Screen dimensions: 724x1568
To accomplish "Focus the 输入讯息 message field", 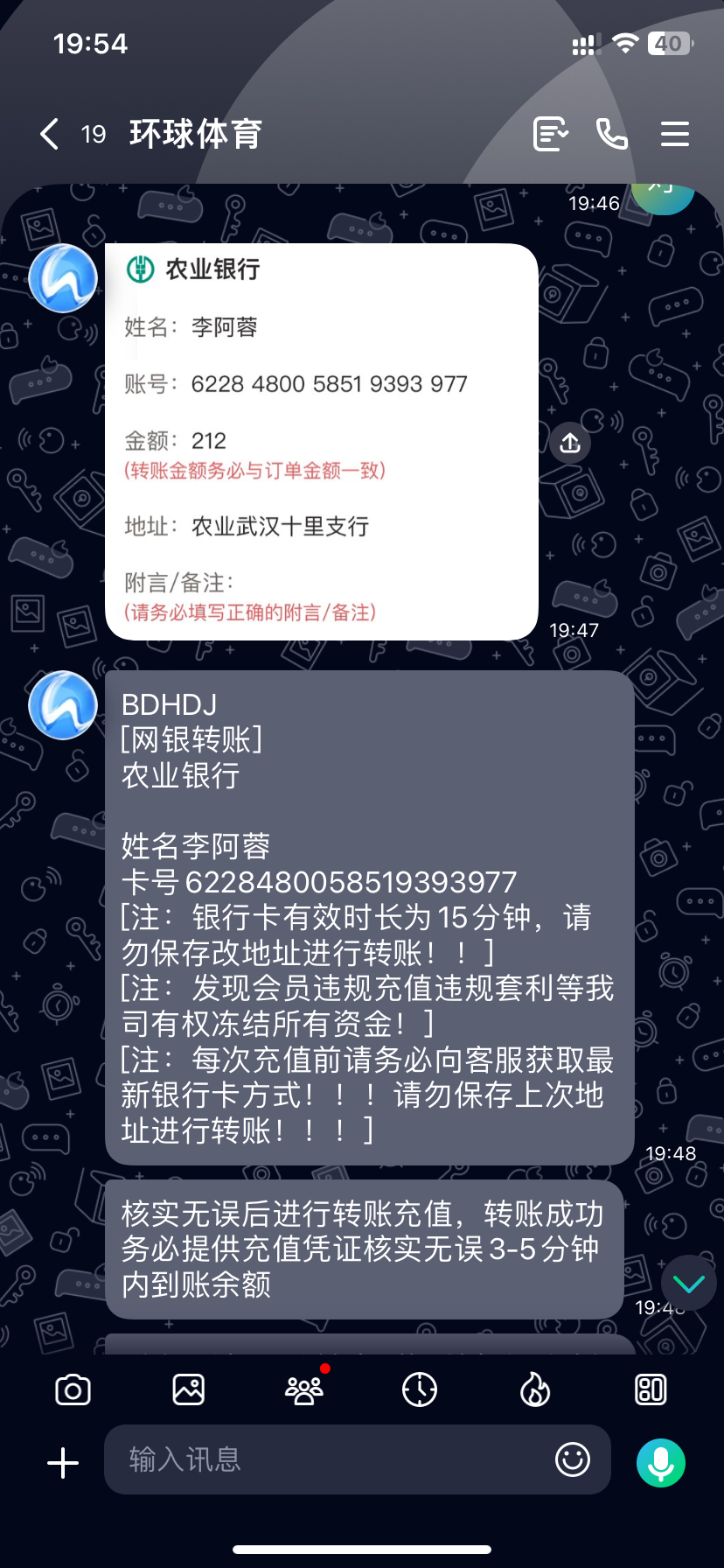I will click(x=332, y=1459).
